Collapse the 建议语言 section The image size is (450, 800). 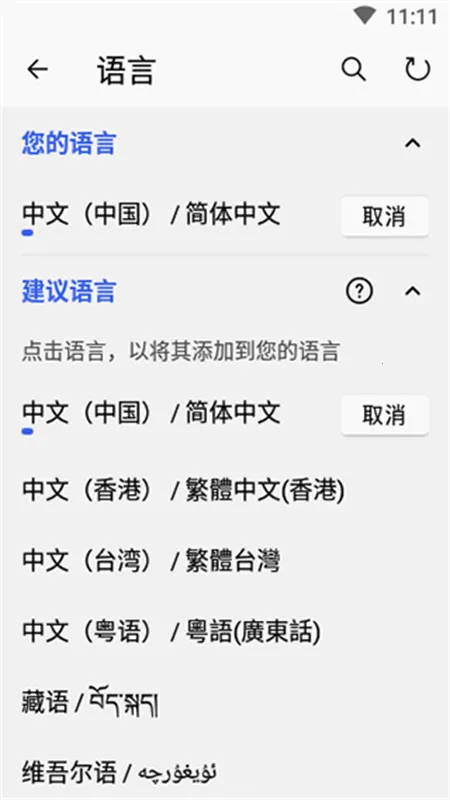tap(412, 291)
